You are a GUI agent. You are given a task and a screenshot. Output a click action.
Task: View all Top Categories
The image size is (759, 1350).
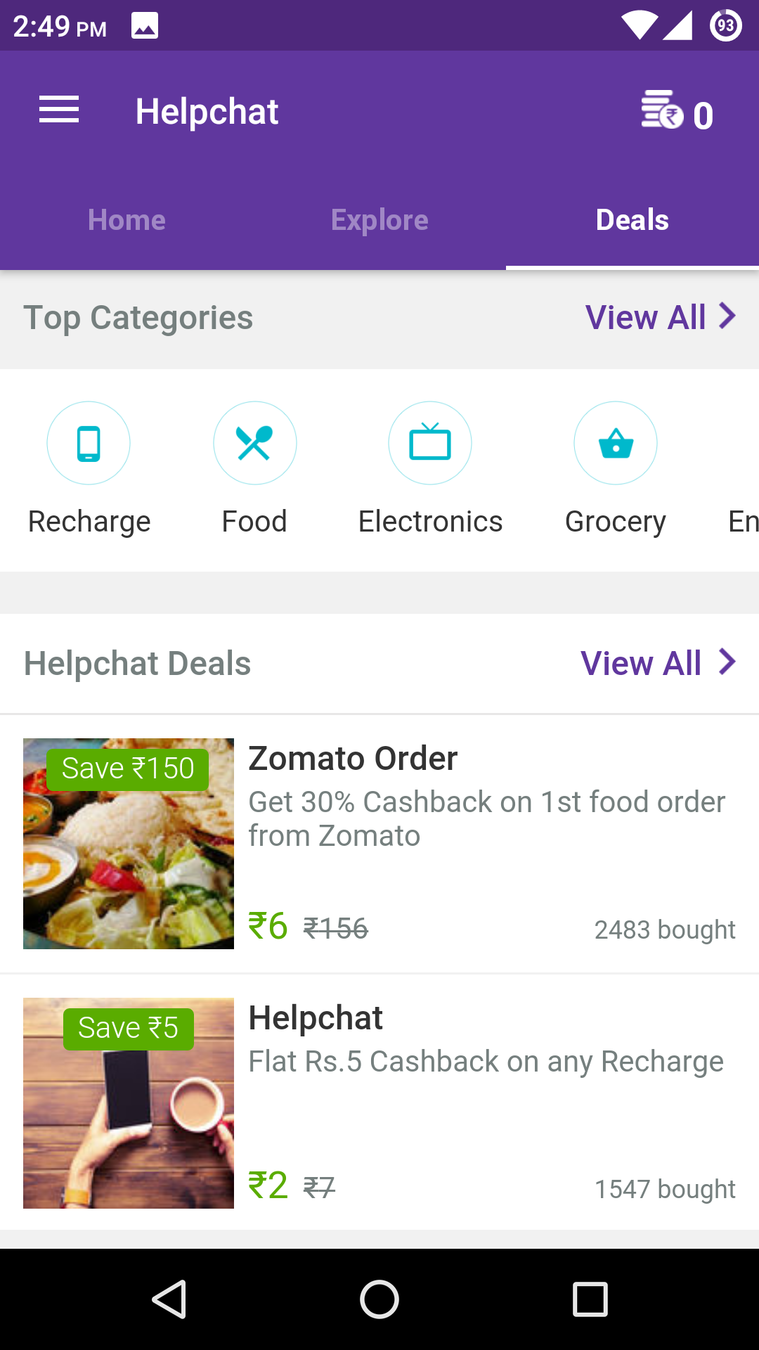pos(660,318)
